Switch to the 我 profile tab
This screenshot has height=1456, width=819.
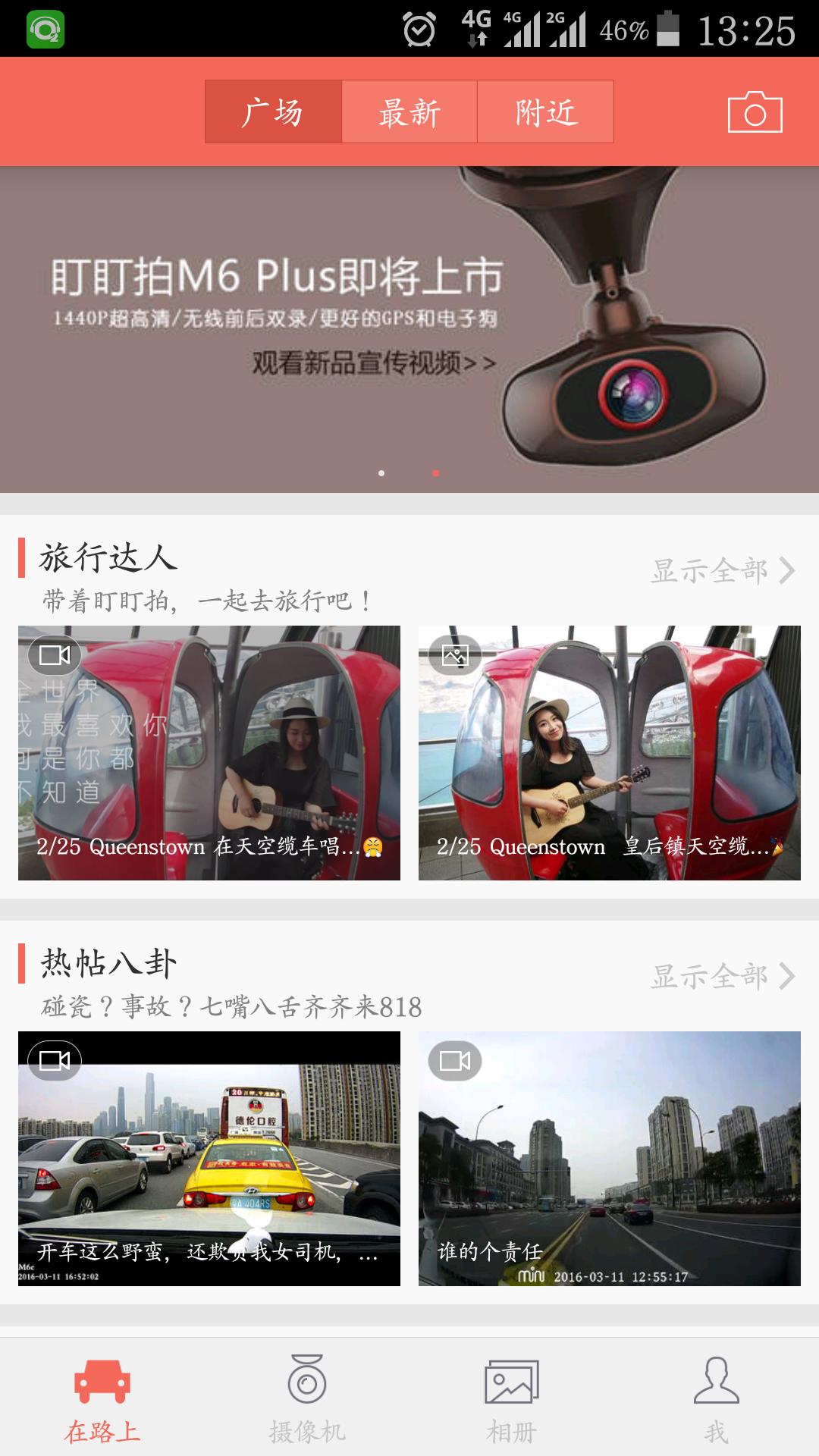(716, 1399)
